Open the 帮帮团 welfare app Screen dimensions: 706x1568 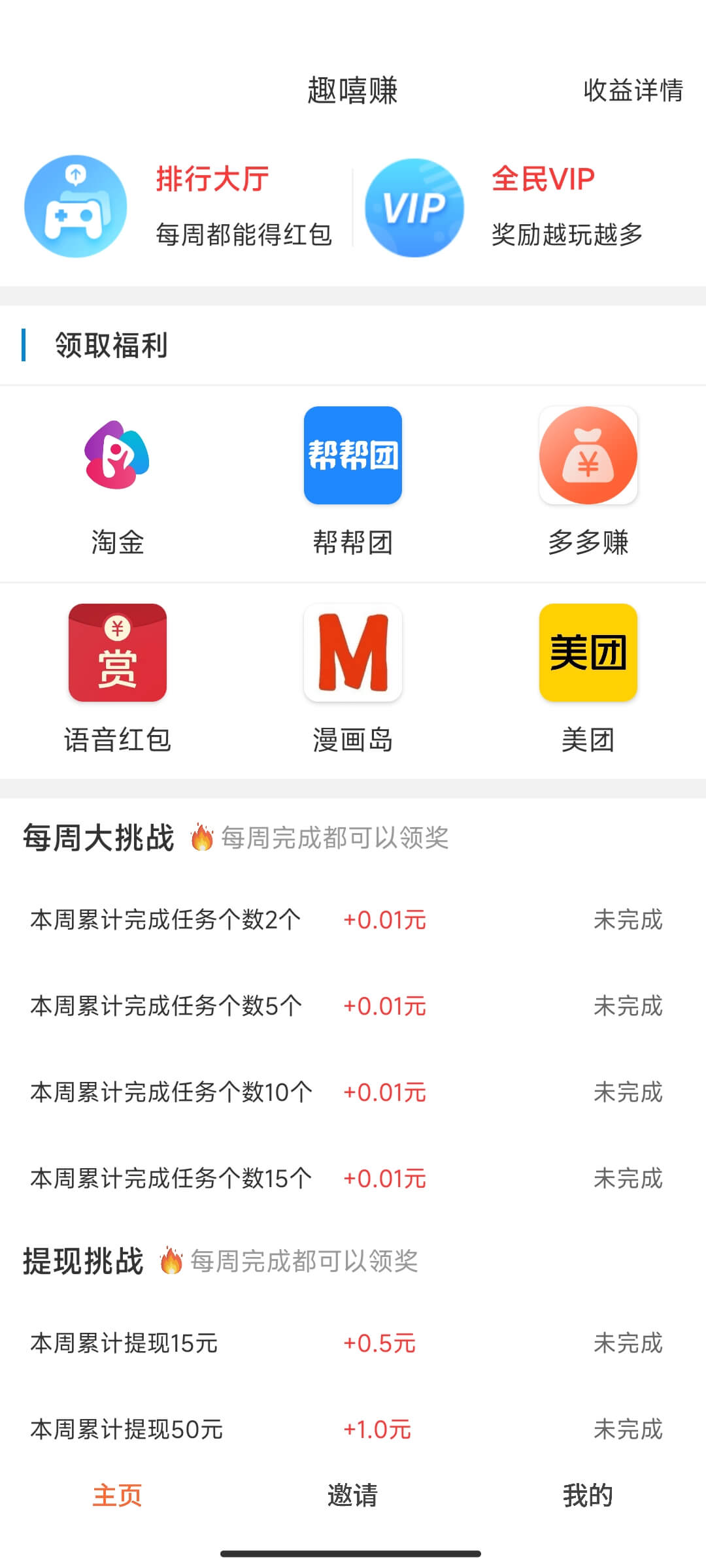click(x=353, y=483)
